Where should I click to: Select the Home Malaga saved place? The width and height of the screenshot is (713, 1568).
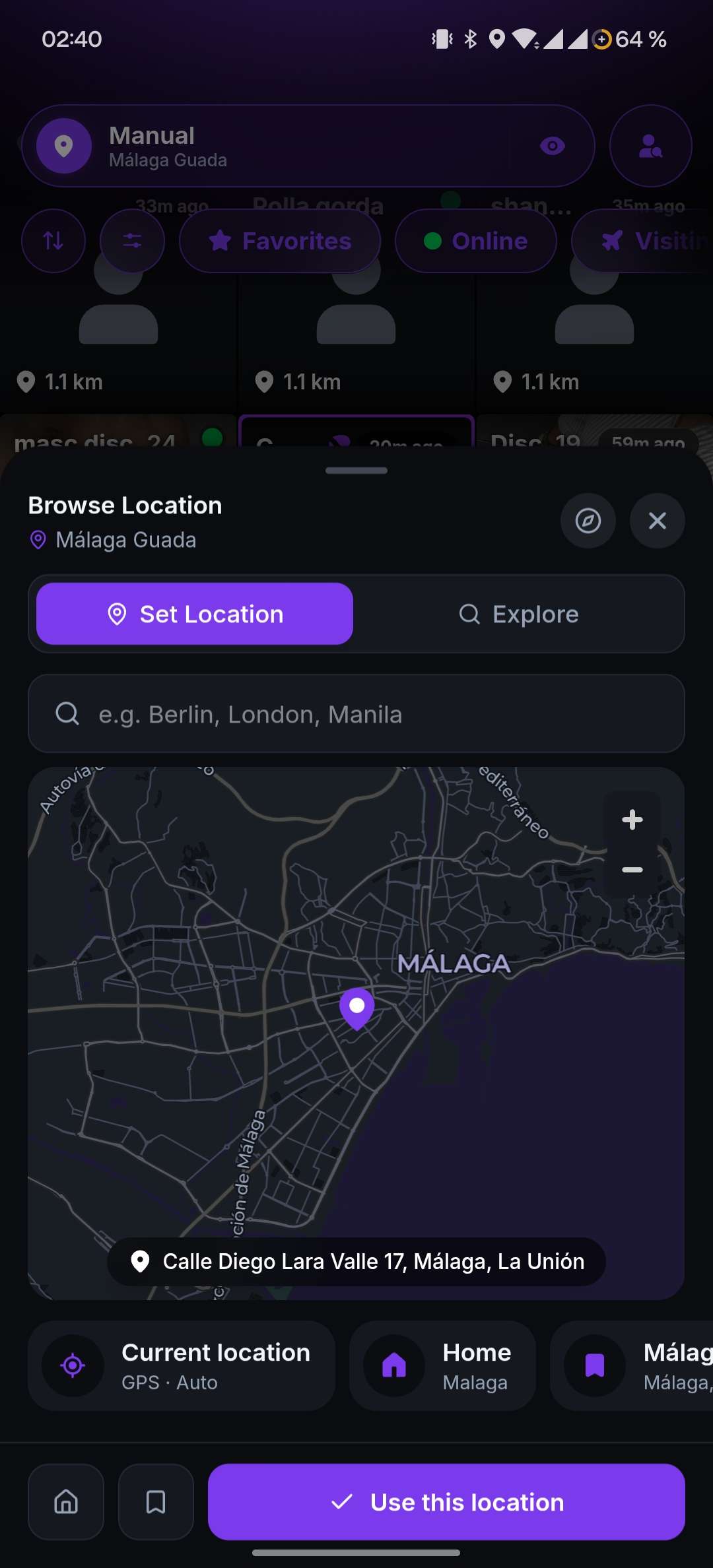pyautogui.click(x=442, y=1365)
